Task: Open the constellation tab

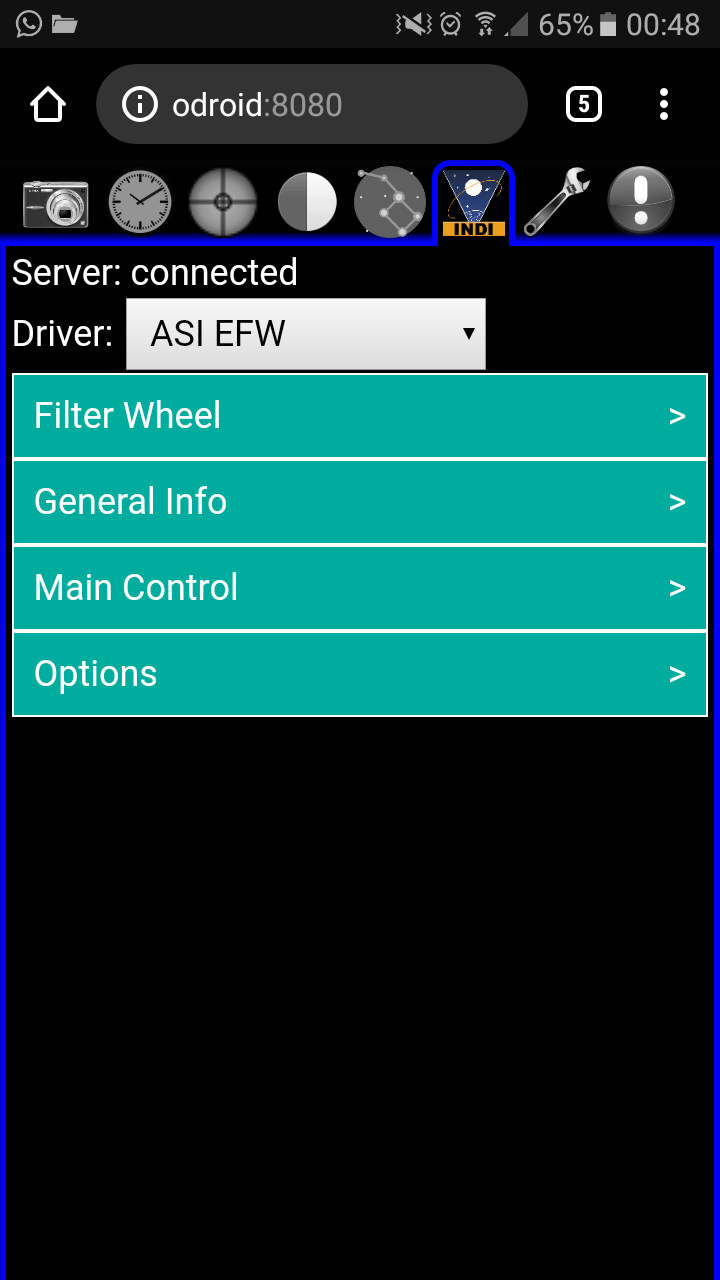Action: click(x=390, y=202)
